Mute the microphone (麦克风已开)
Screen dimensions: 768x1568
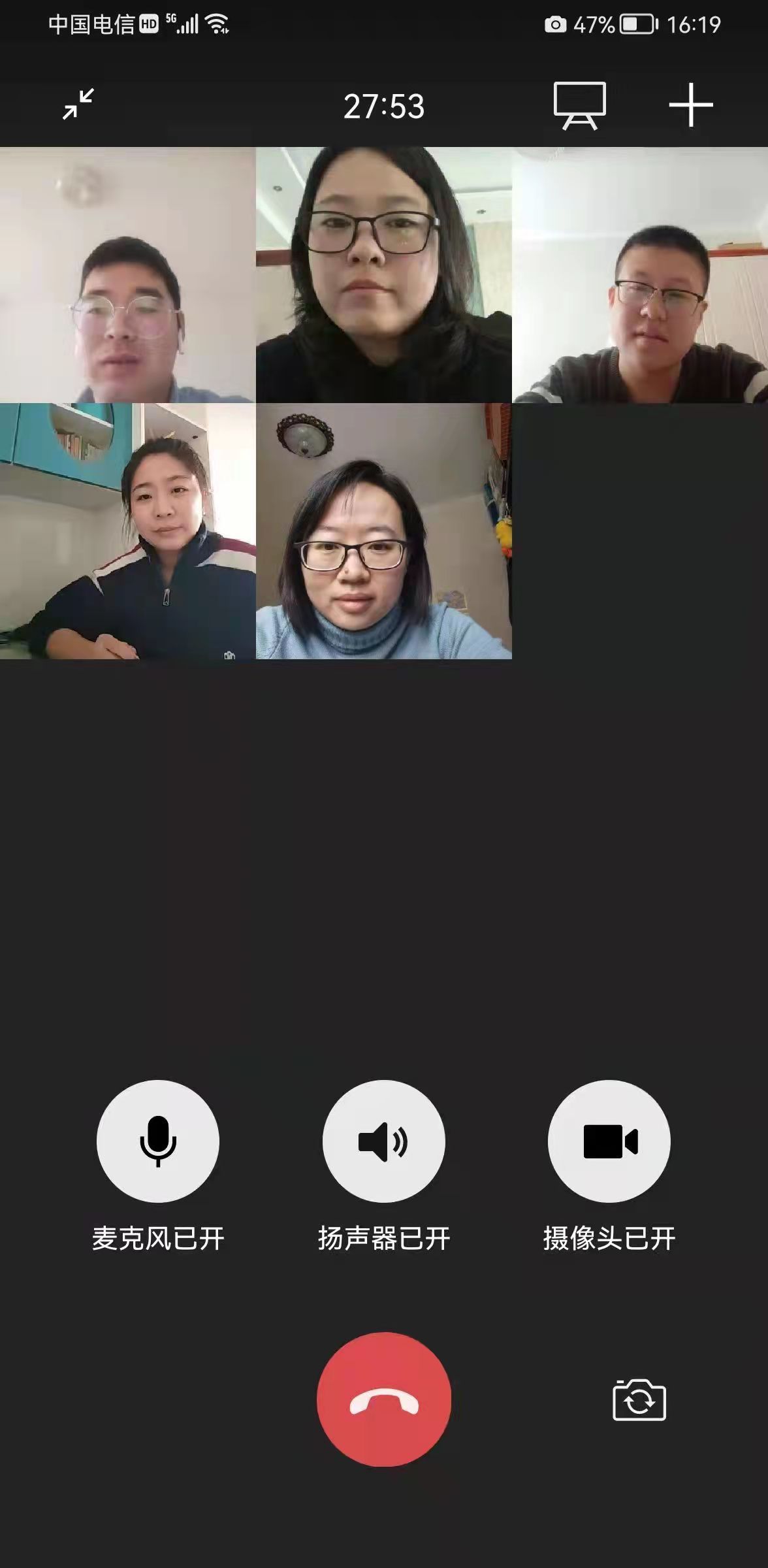[x=157, y=1141]
